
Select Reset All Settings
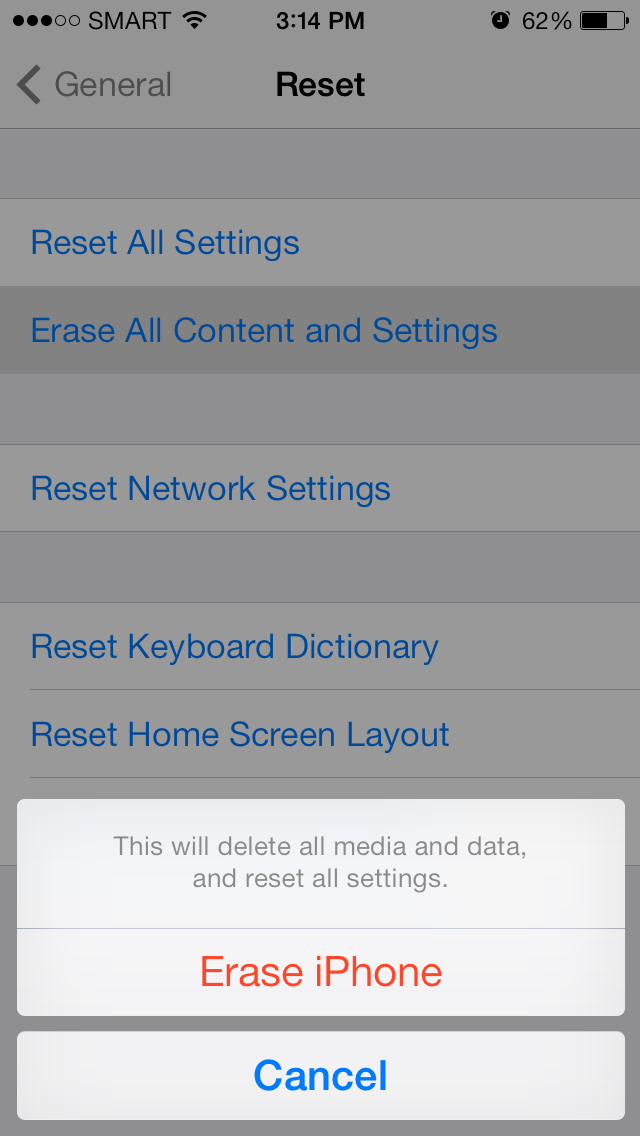[320, 243]
